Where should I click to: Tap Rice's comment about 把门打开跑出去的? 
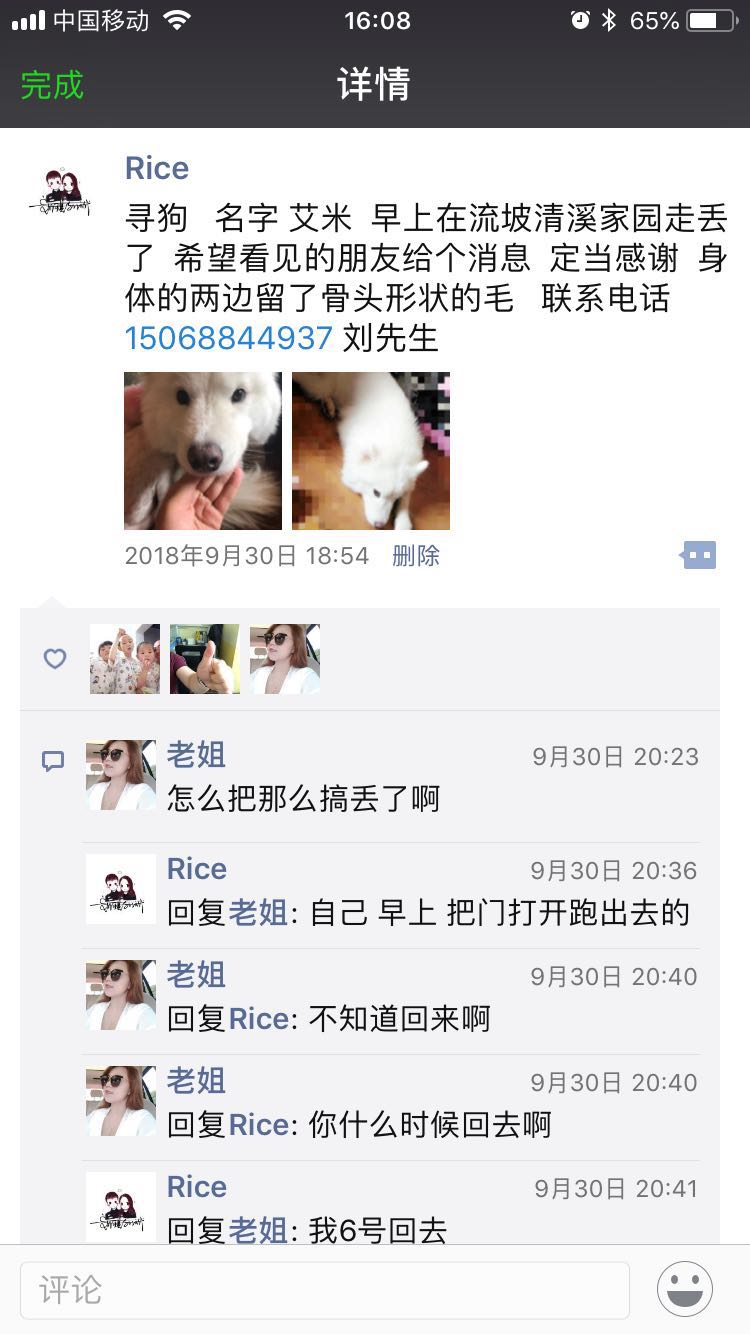(430, 912)
